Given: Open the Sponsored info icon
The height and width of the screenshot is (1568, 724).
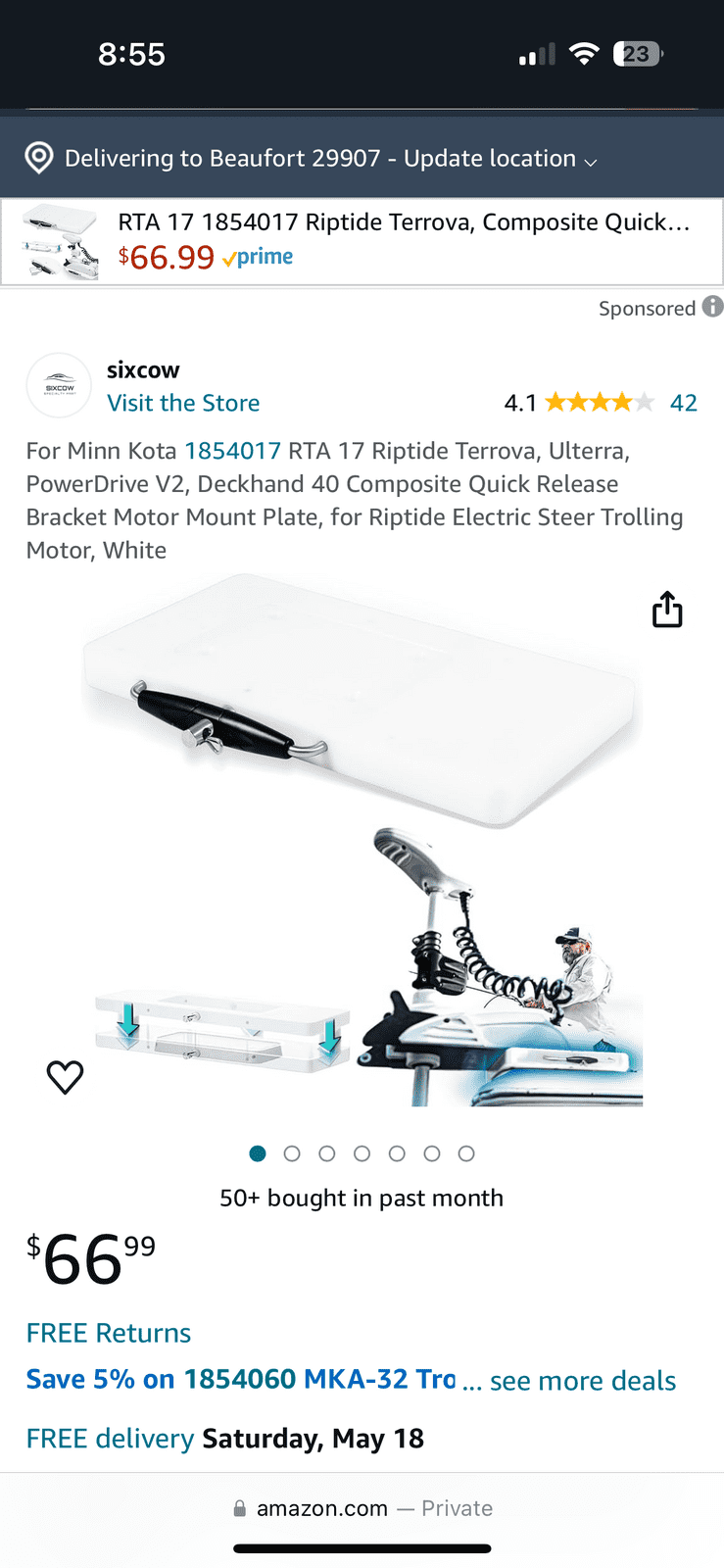Looking at the screenshot, I should pyautogui.click(x=713, y=307).
